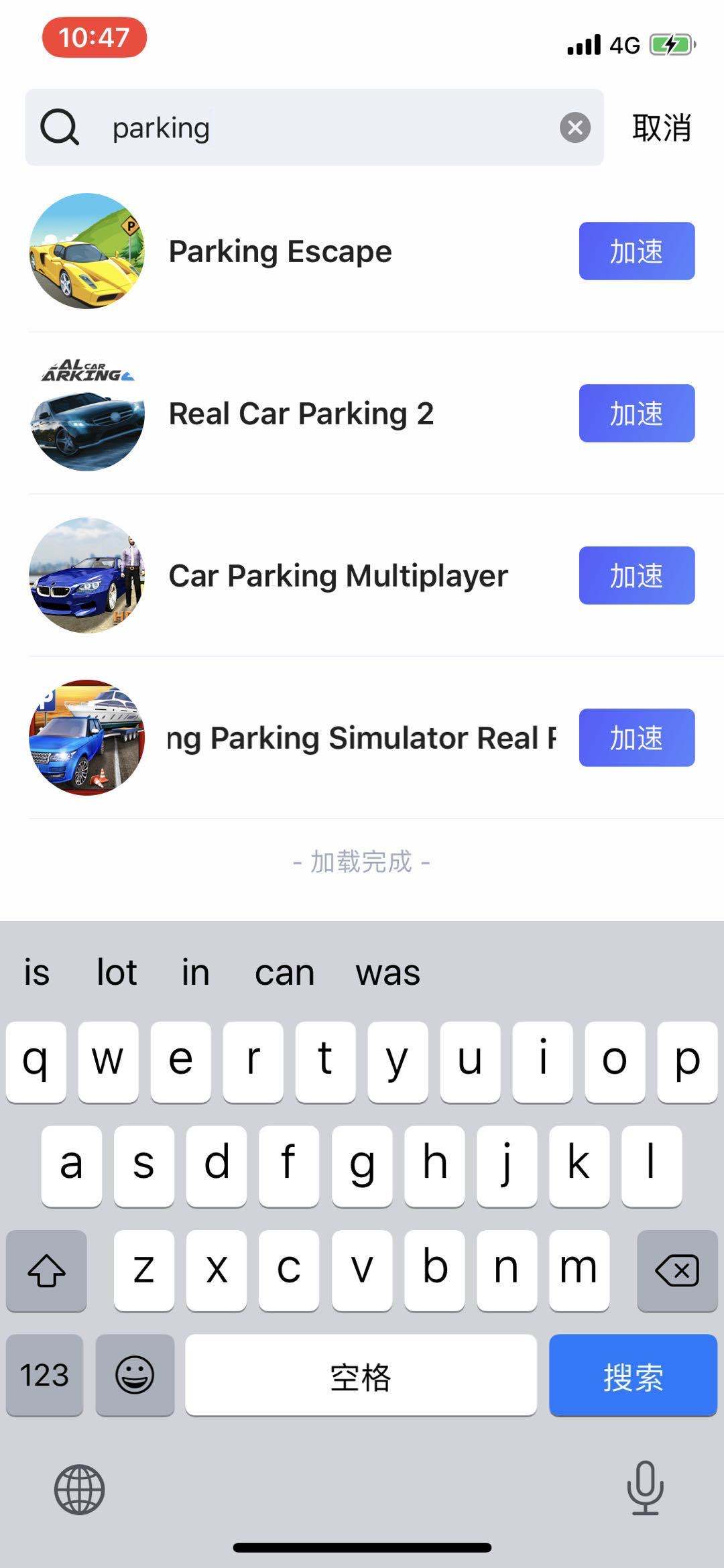Viewport: 724px width, 1568px height.
Task: Hit the keyboard backspace key
Action: click(676, 1270)
